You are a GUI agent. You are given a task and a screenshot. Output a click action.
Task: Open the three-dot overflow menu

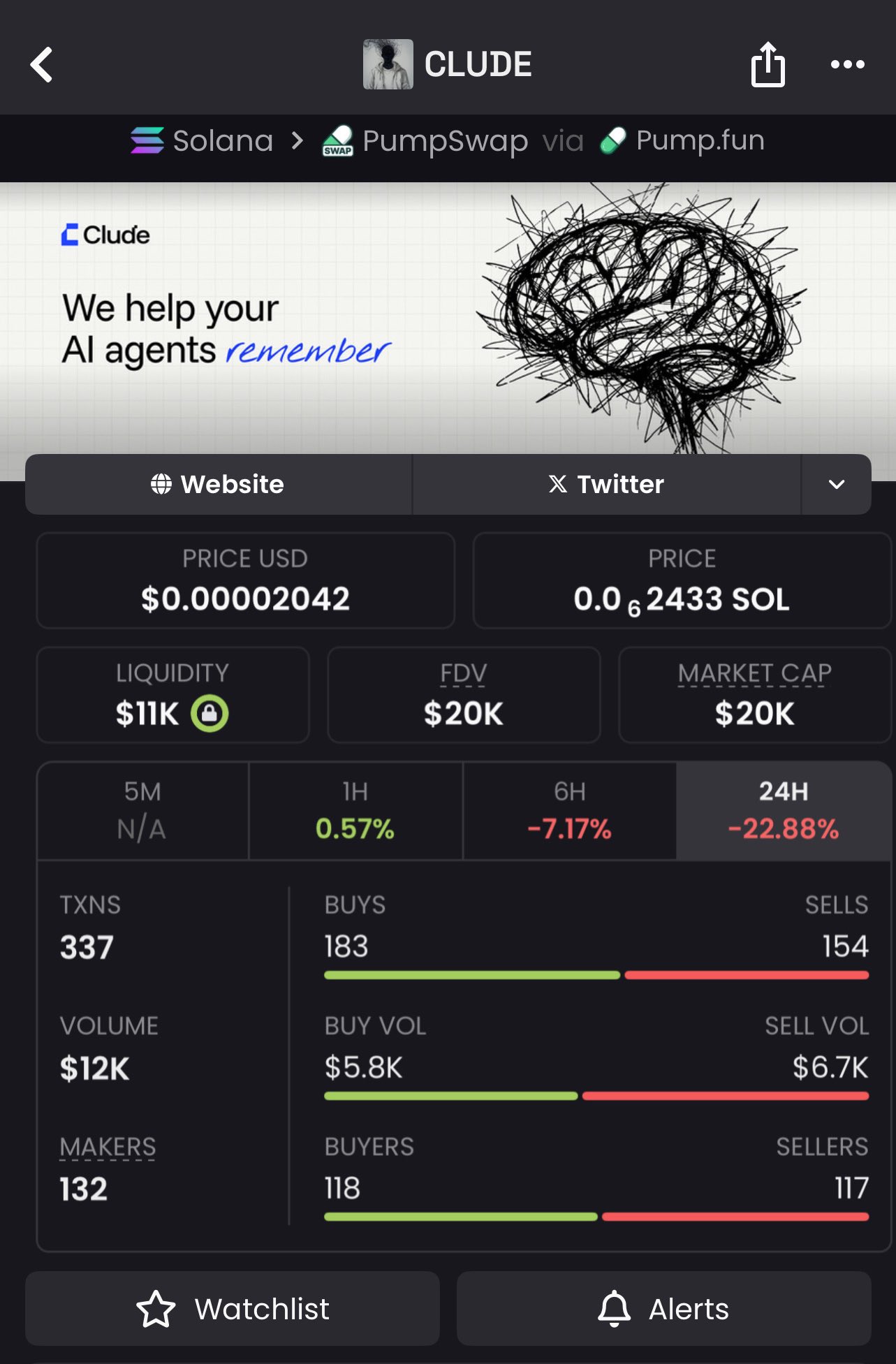click(x=847, y=65)
